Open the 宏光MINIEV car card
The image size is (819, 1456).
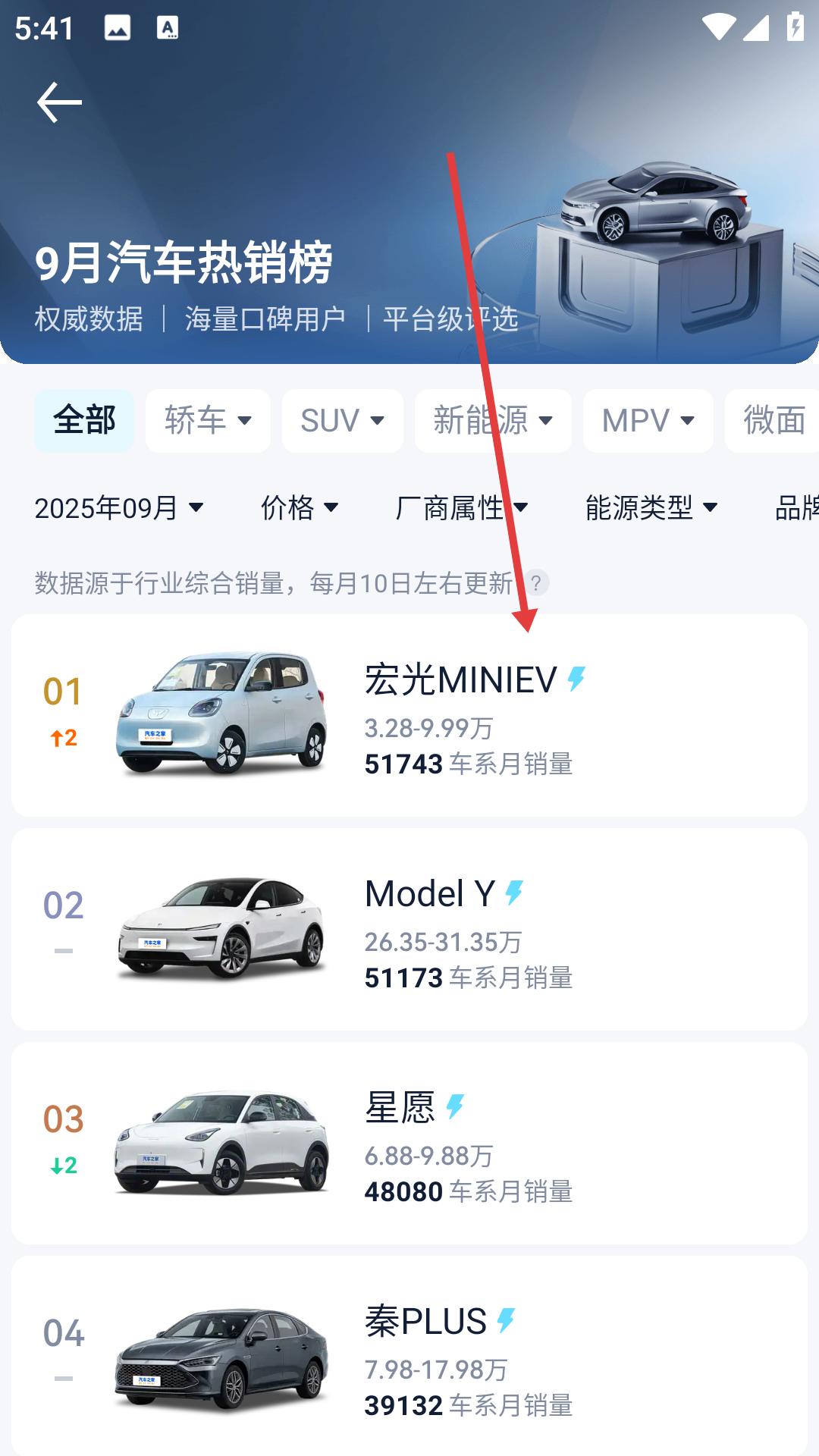click(x=409, y=715)
